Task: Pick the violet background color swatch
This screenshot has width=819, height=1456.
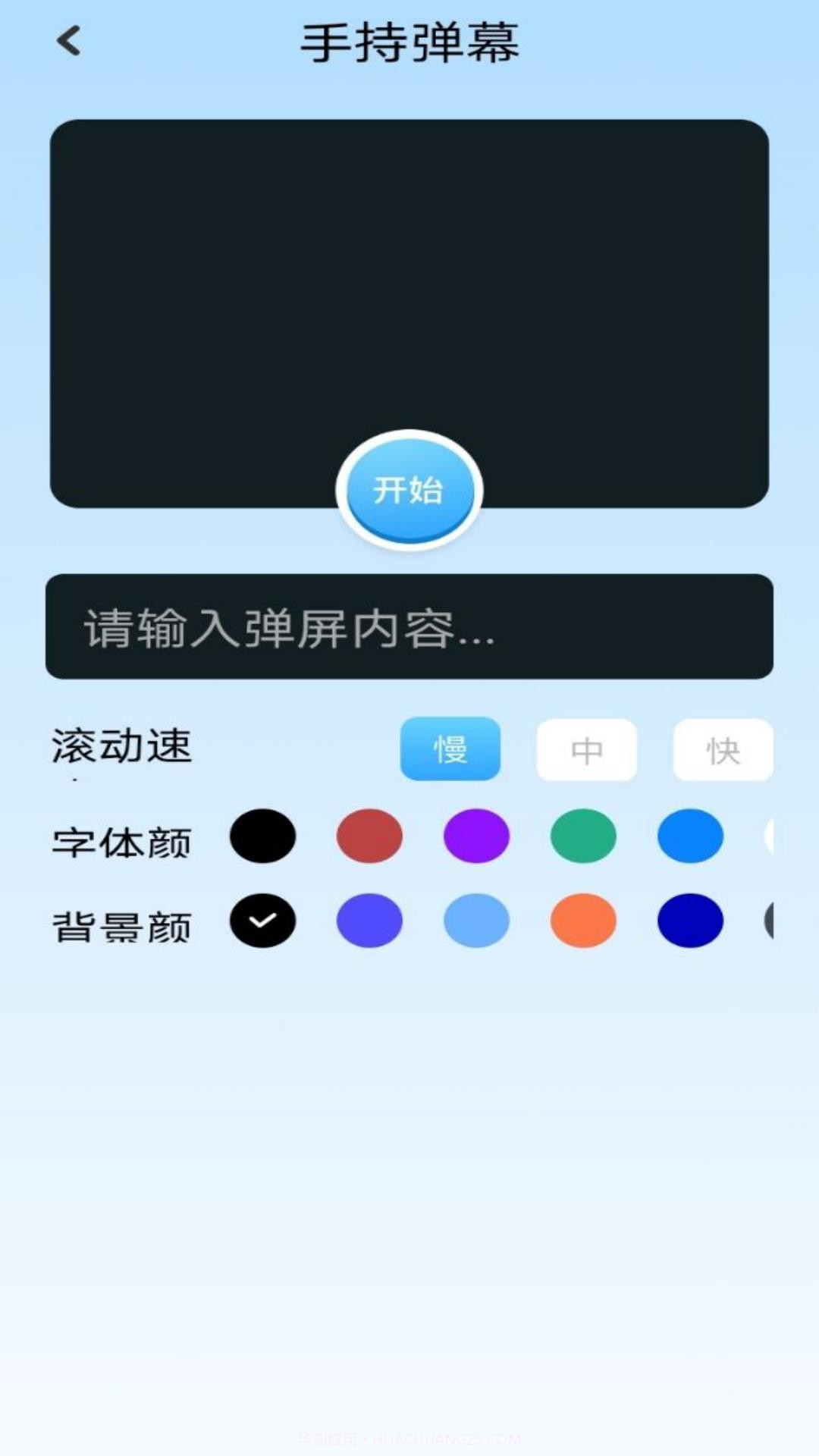Action: pos(369,920)
